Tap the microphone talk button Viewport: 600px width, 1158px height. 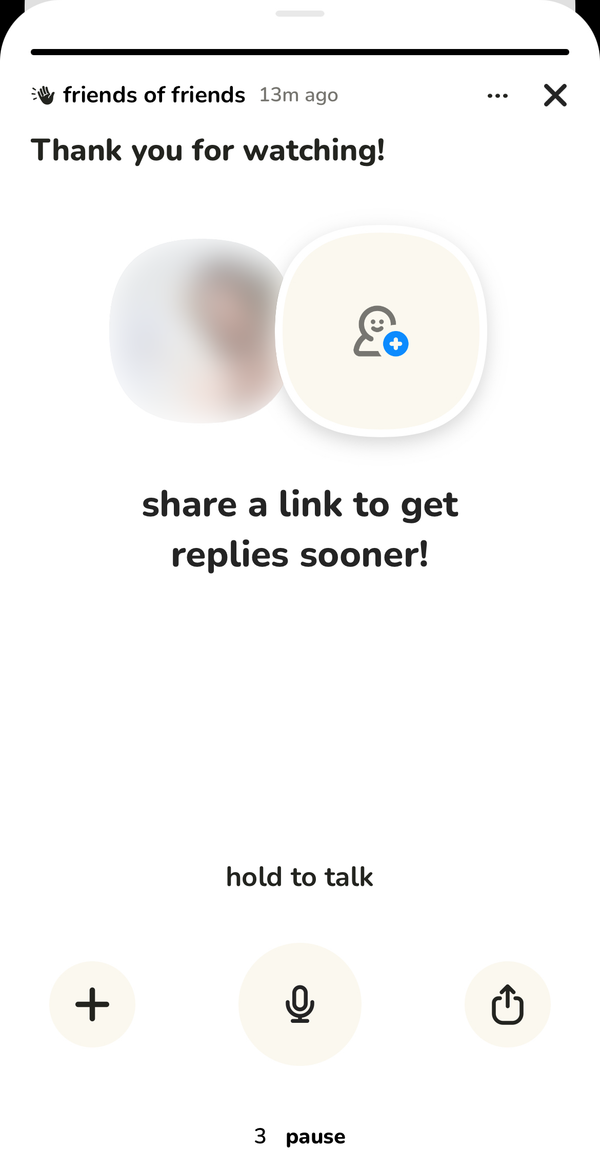tap(300, 1004)
